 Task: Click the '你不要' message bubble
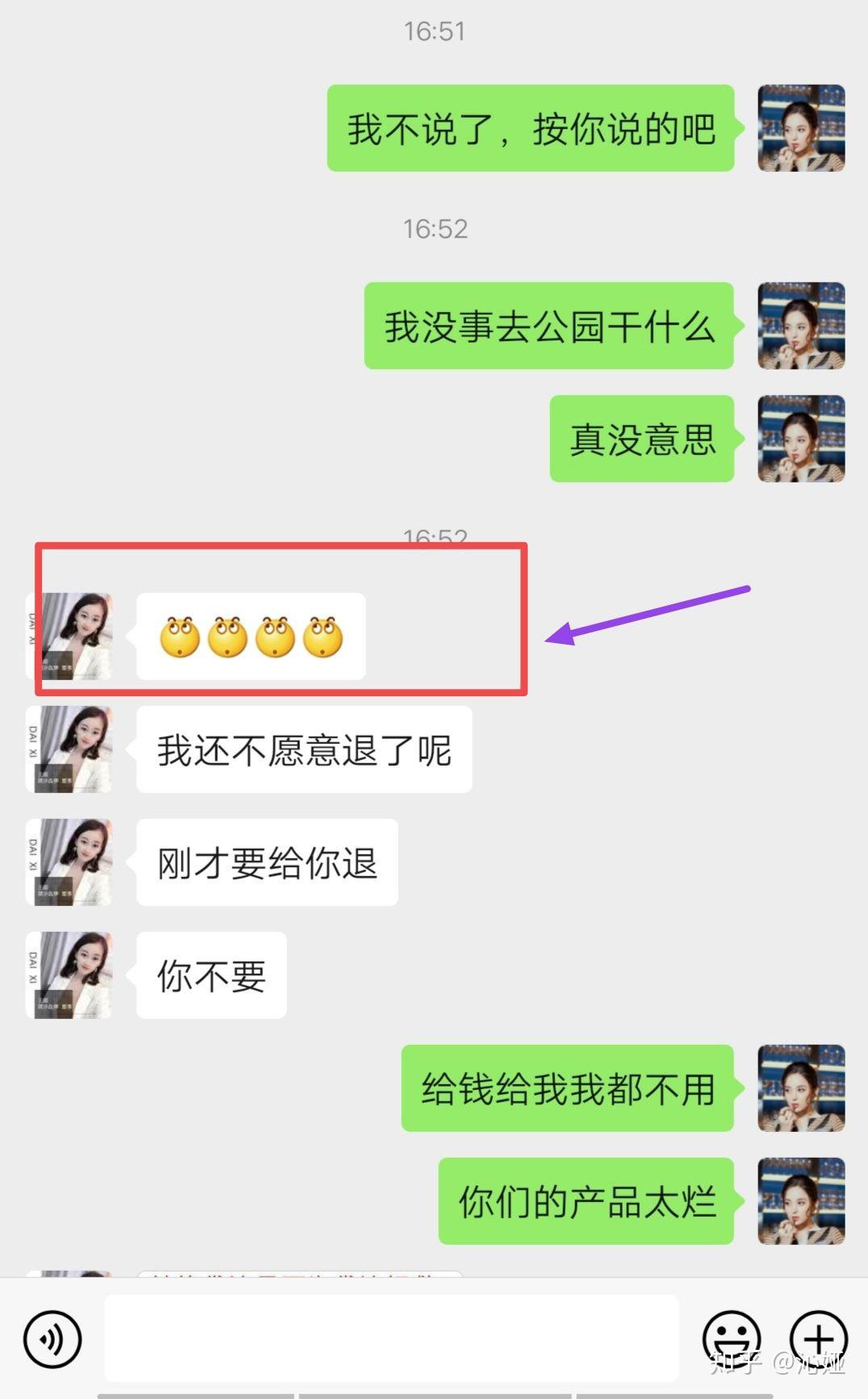(210, 975)
